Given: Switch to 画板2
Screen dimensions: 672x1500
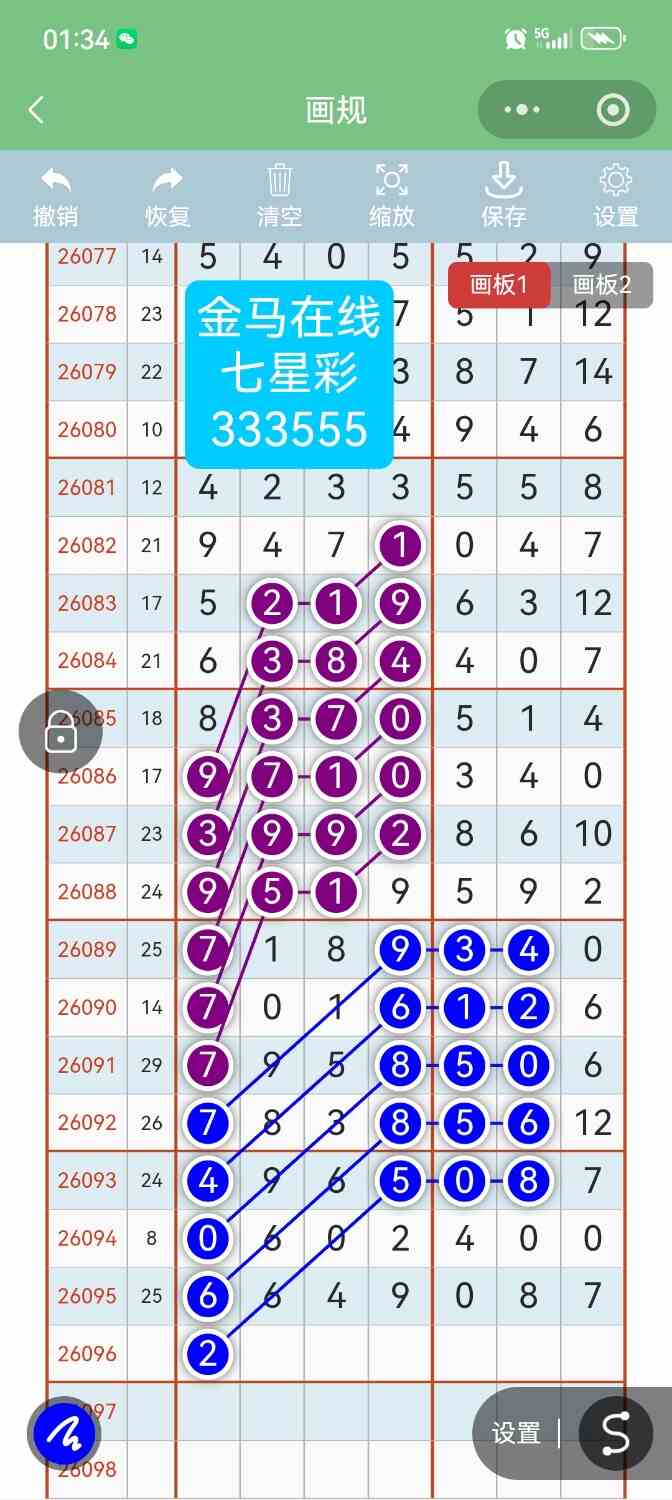Looking at the screenshot, I should pyautogui.click(x=602, y=285).
